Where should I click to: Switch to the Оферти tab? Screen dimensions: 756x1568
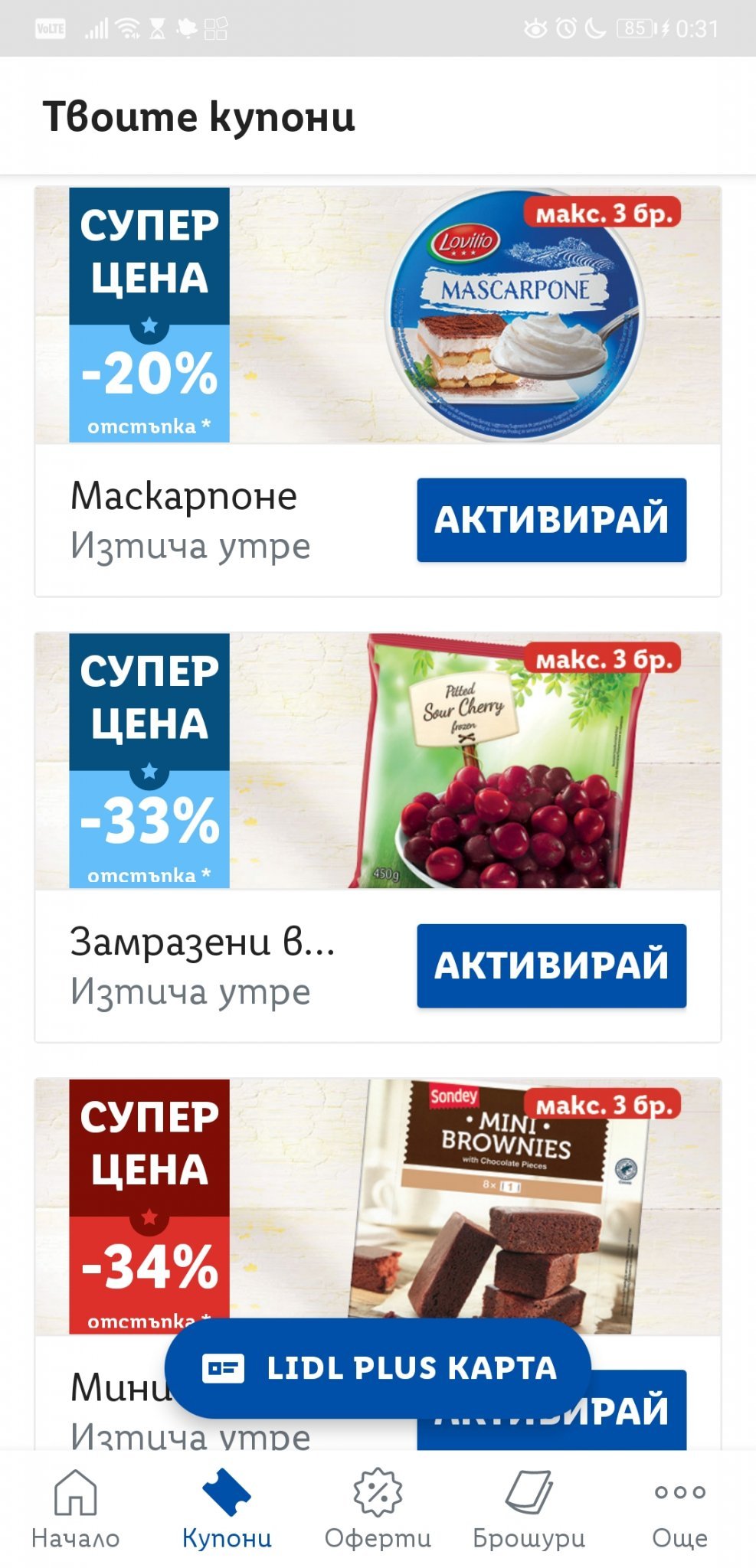378,1508
